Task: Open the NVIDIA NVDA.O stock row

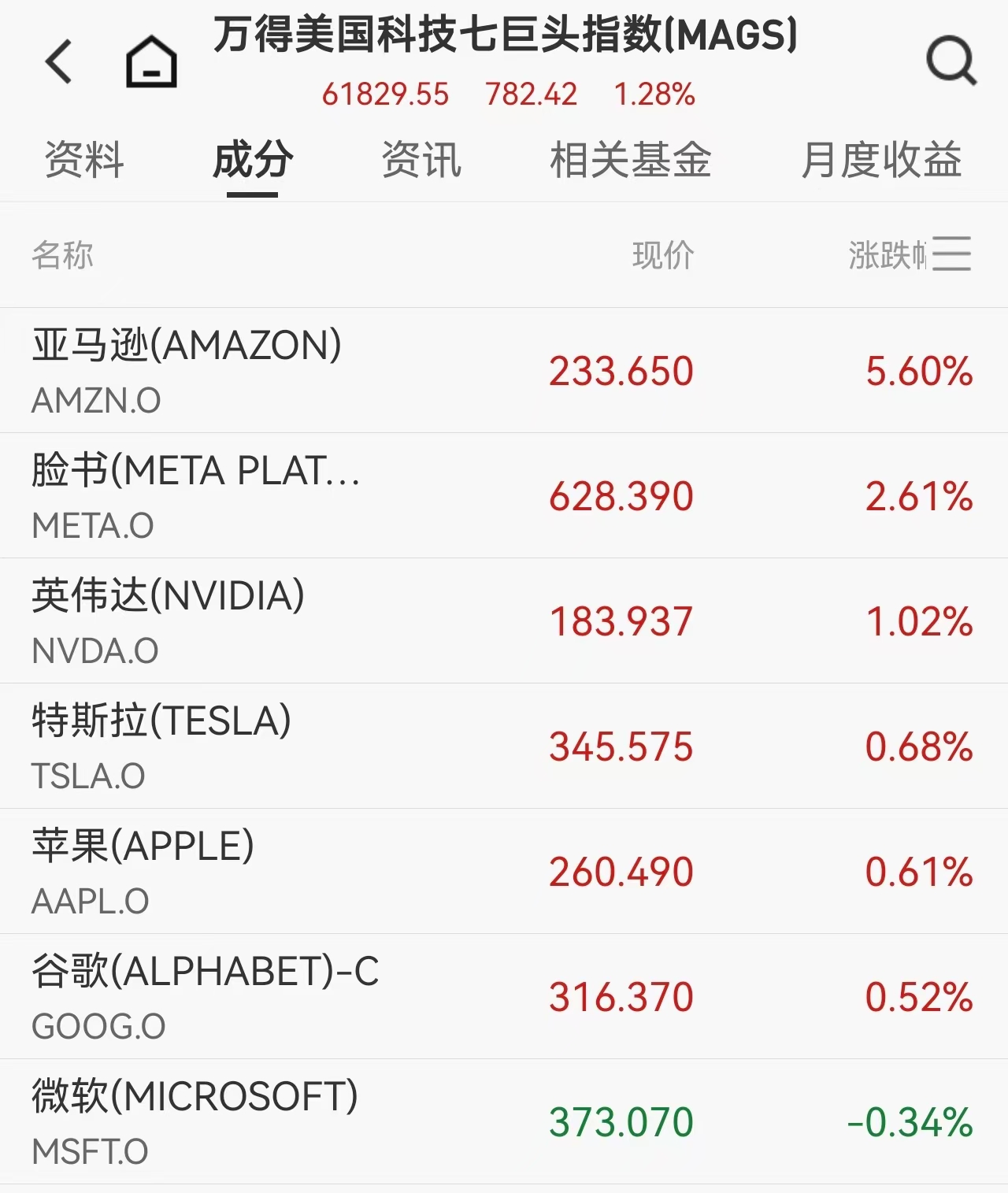Action: [x=504, y=621]
